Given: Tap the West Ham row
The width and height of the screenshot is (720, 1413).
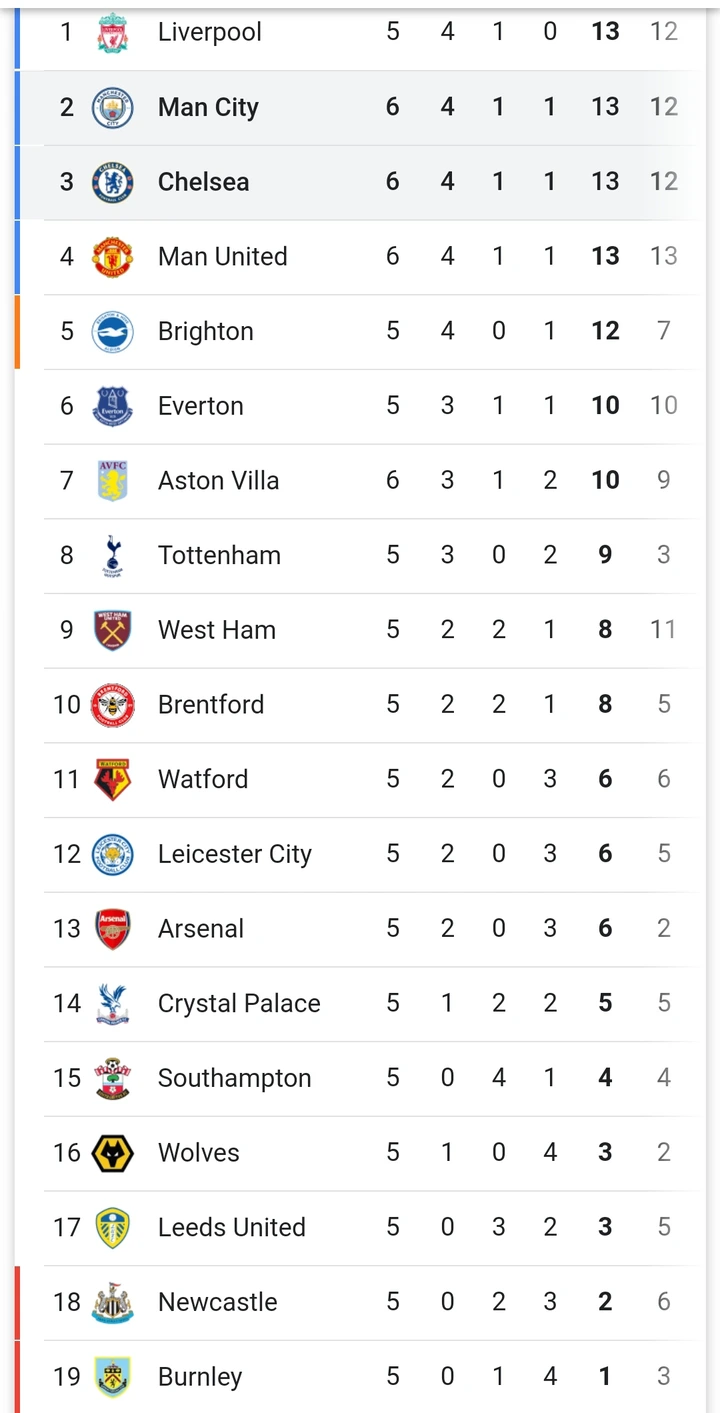Looking at the screenshot, I should [x=360, y=630].
